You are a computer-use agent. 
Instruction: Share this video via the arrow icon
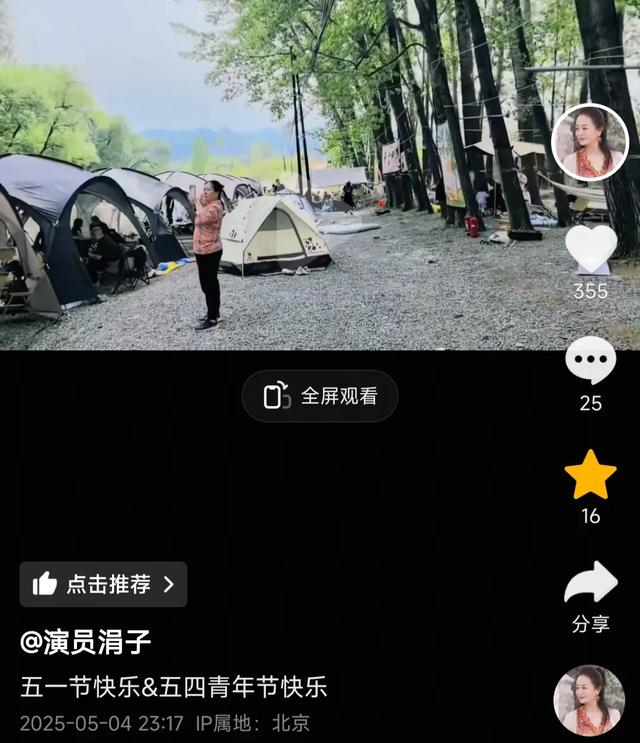[591, 582]
